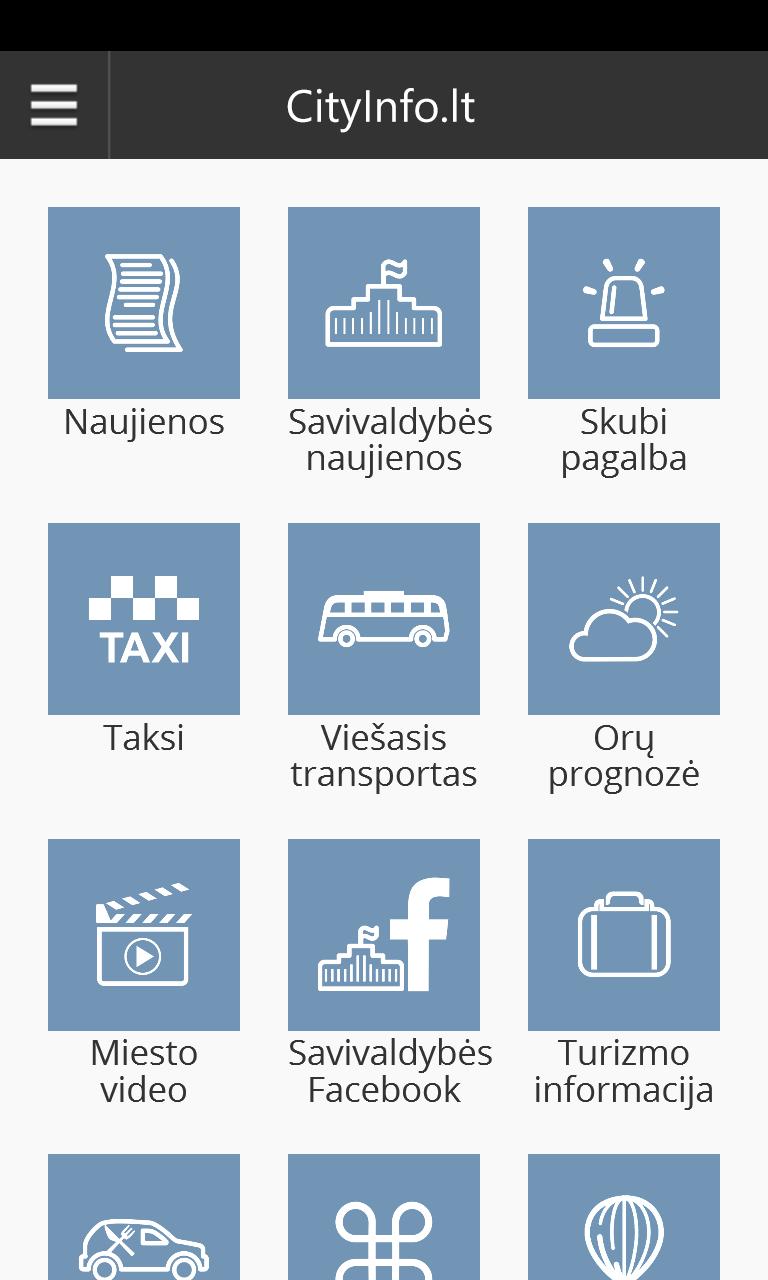Select the TAXI tile icon
Image resolution: width=768 pixels, height=1280 pixels.
(x=143, y=618)
